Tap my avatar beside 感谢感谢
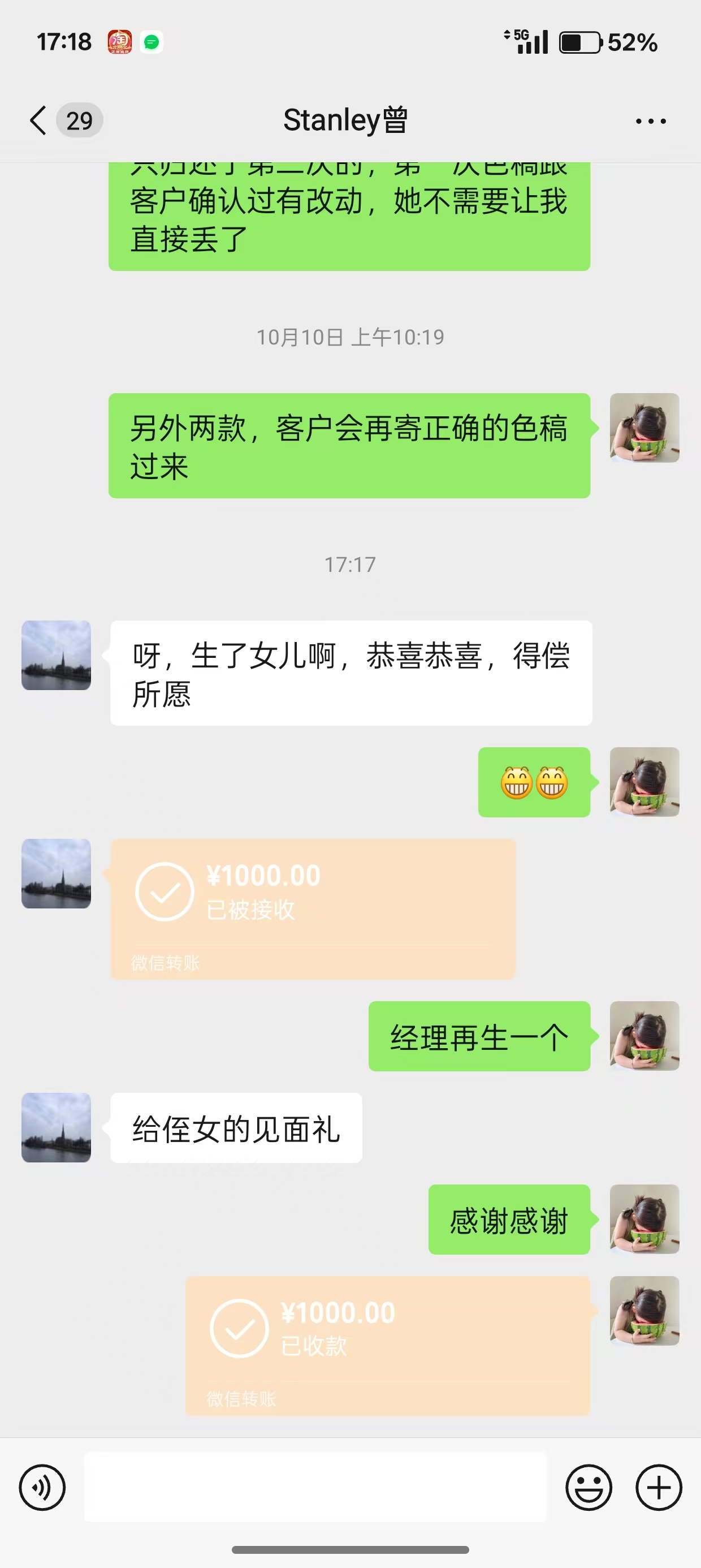Image resolution: width=701 pixels, height=1568 pixels. 644,1219
